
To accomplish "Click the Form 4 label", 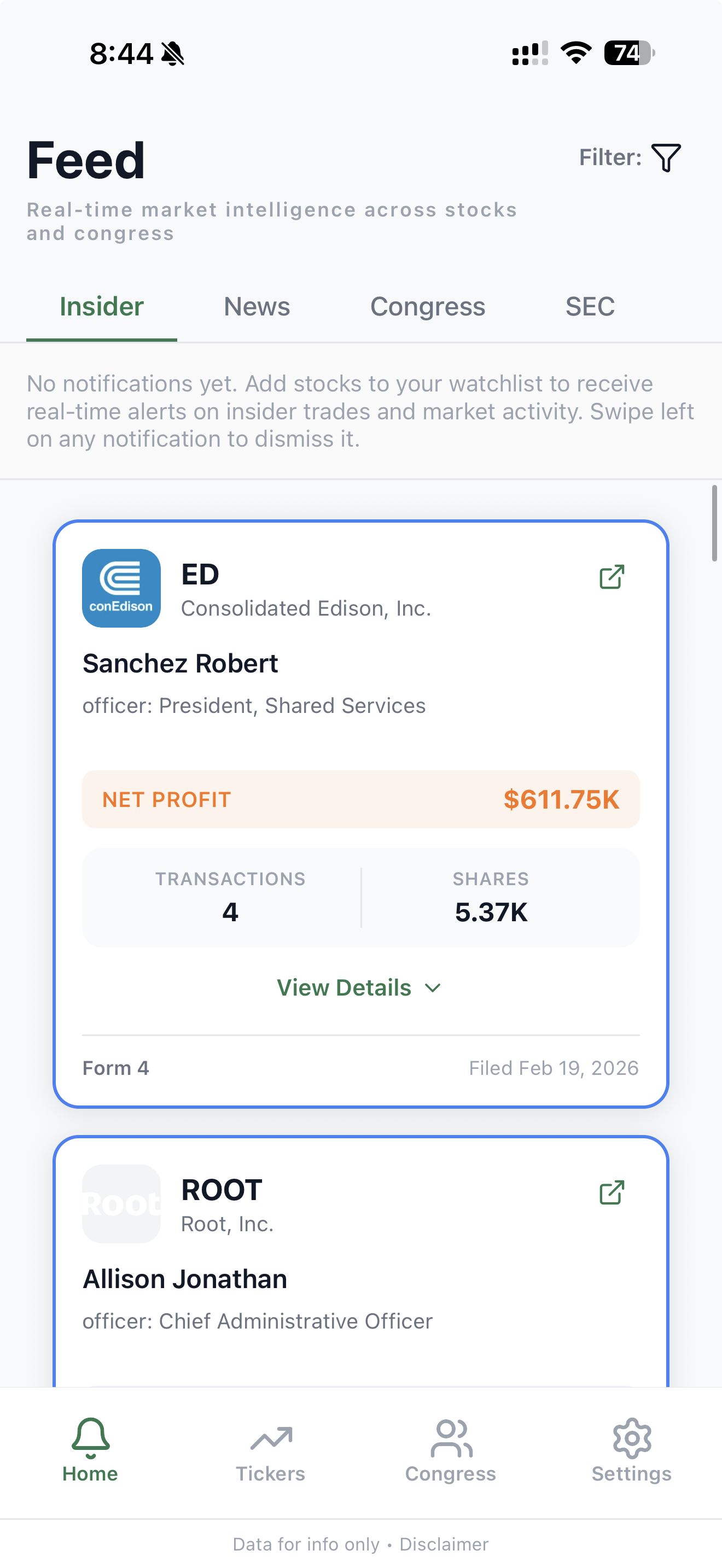I will (x=115, y=1068).
